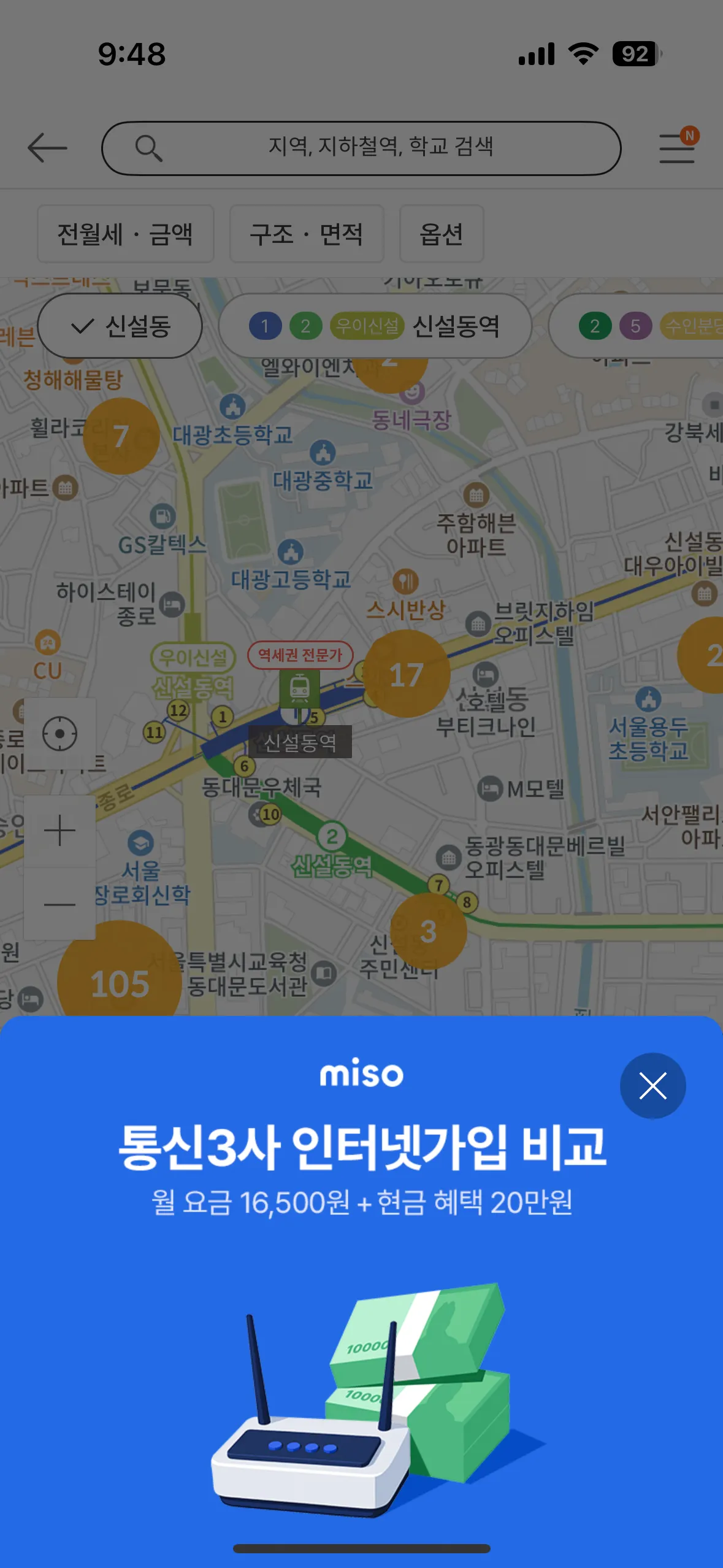Zoom in the map with plus button
The width and height of the screenshot is (723, 1568).
[x=59, y=831]
